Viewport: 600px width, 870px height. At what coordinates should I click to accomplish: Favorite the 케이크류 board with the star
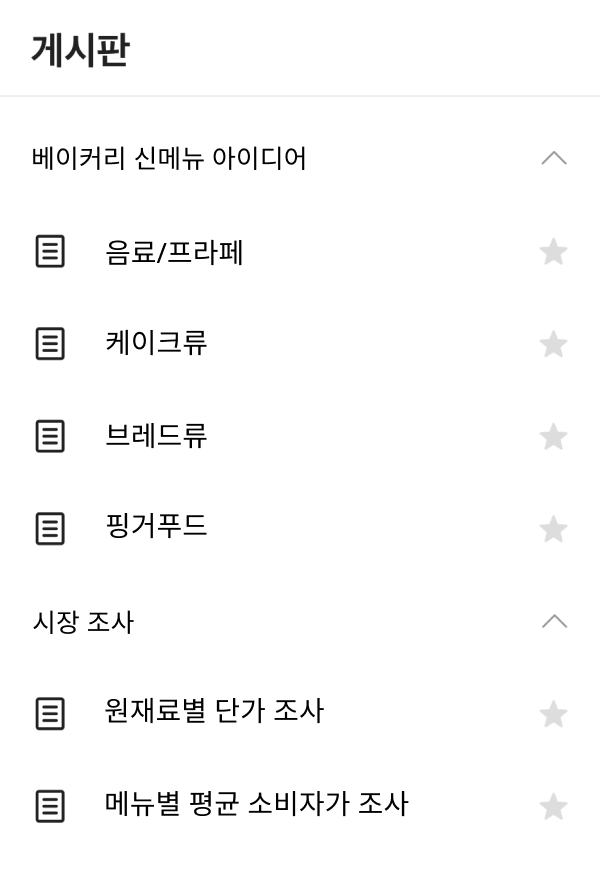tap(553, 345)
